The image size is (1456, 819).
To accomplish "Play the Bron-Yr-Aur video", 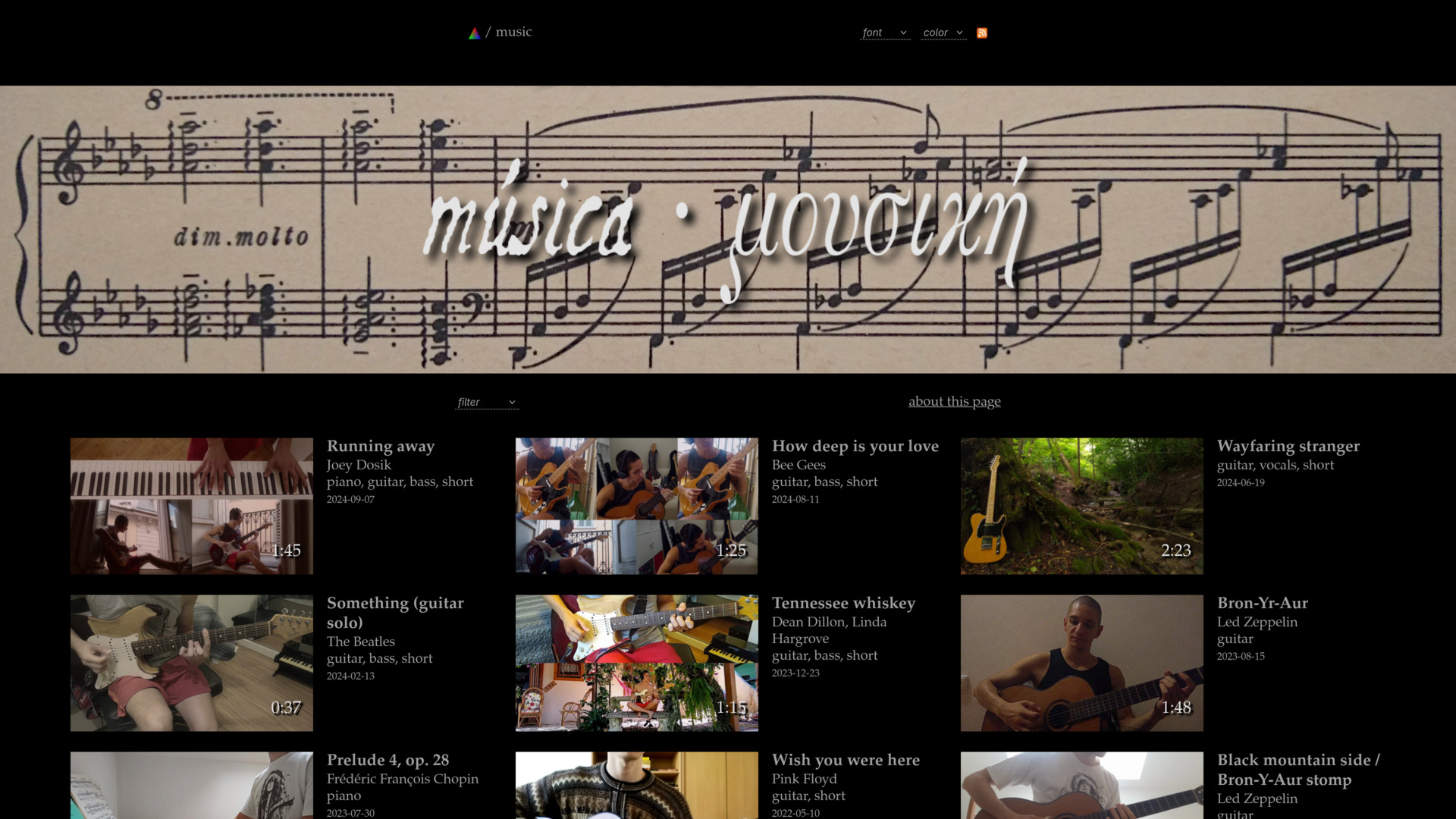I will pyautogui.click(x=1081, y=663).
